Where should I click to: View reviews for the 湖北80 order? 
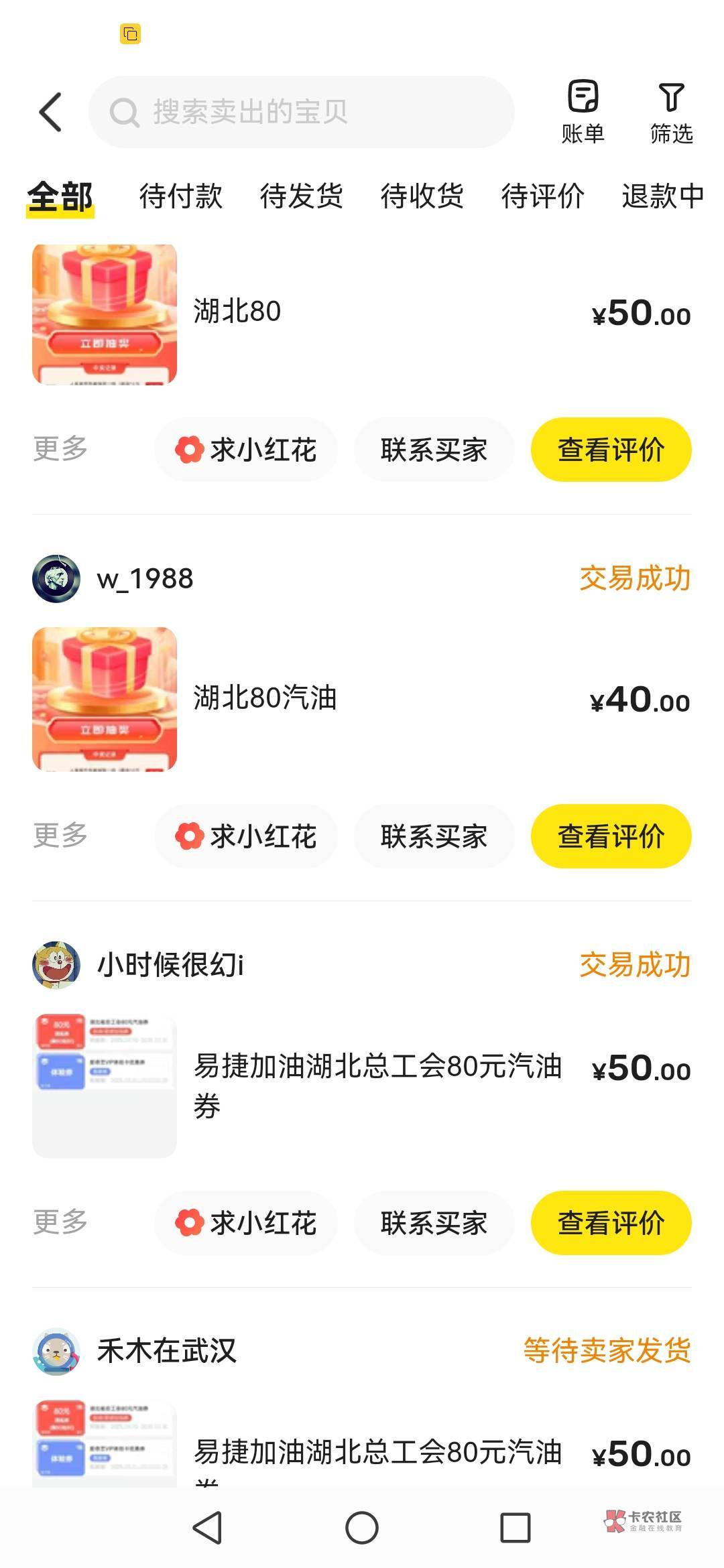(611, 450)
